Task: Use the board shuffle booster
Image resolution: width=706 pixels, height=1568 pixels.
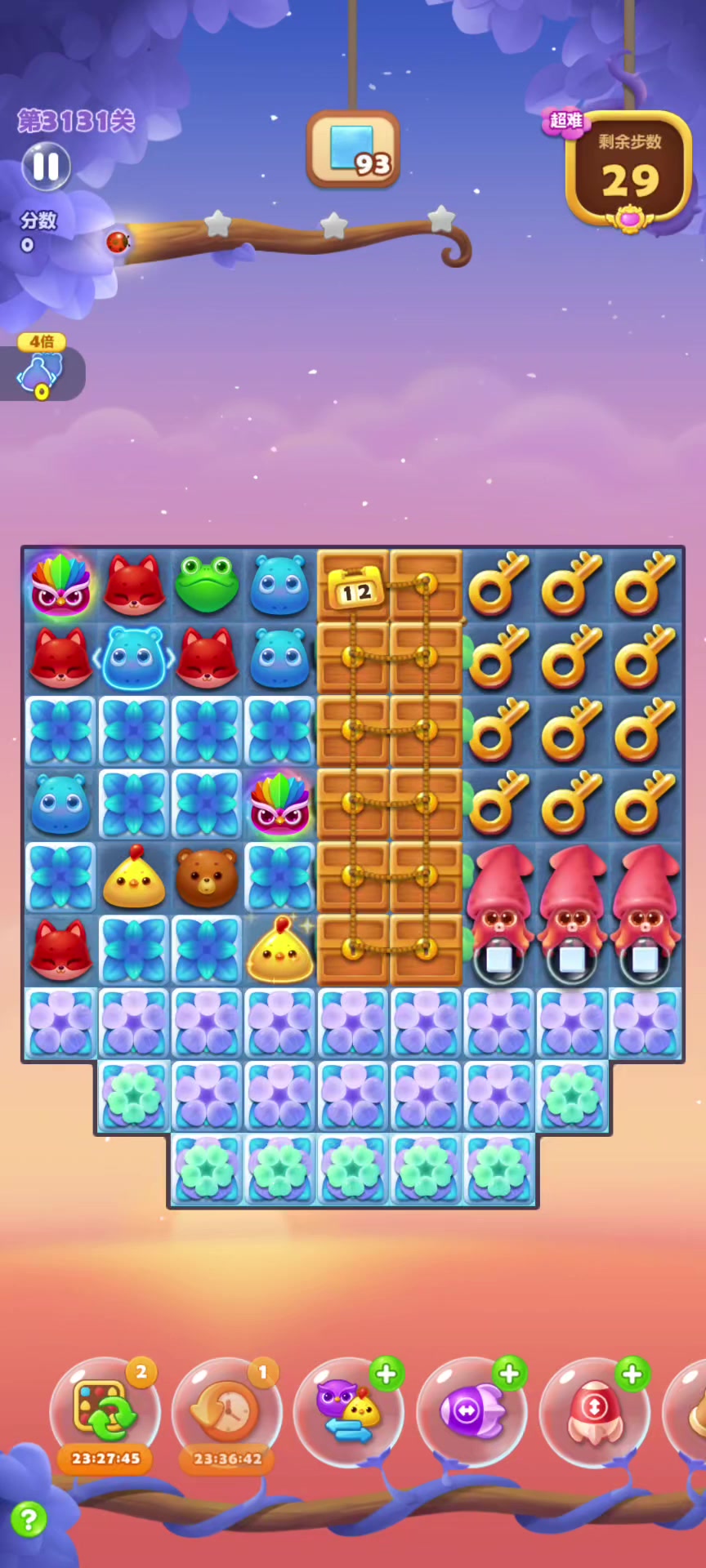Action: tap(105, 1413)
